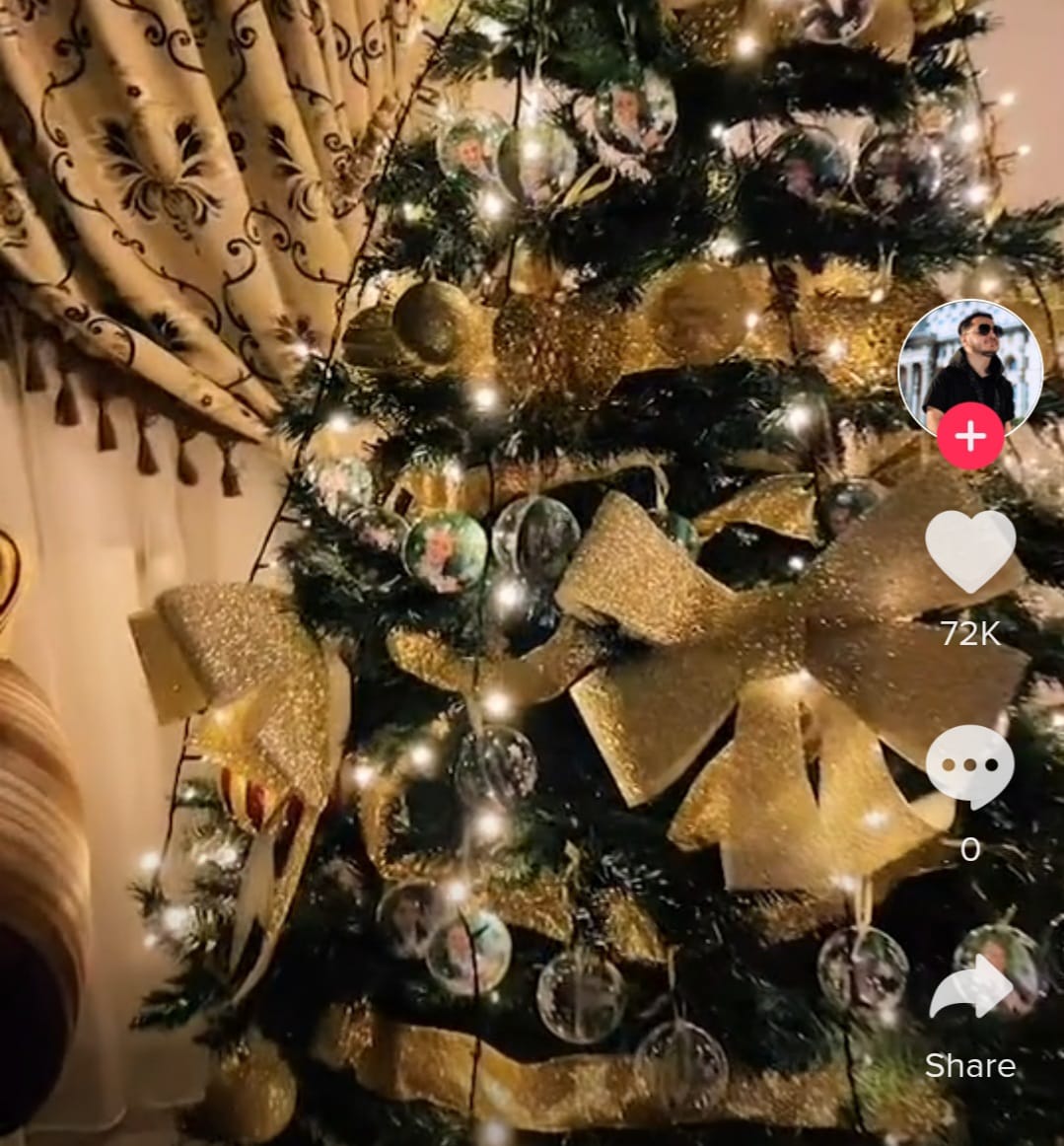Follow the creator with the plus button

[970, 436]
